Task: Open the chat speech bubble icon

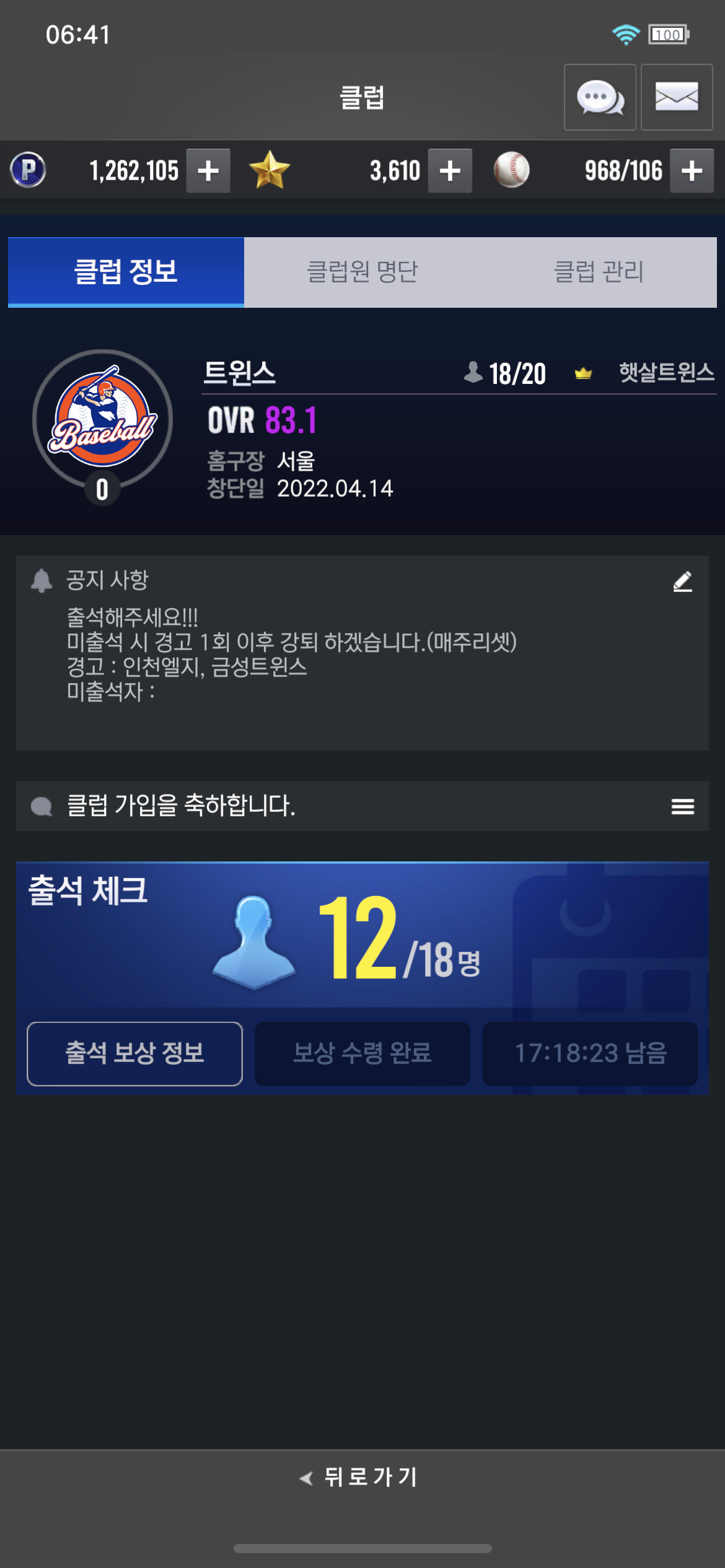Action: click(599, 97)
